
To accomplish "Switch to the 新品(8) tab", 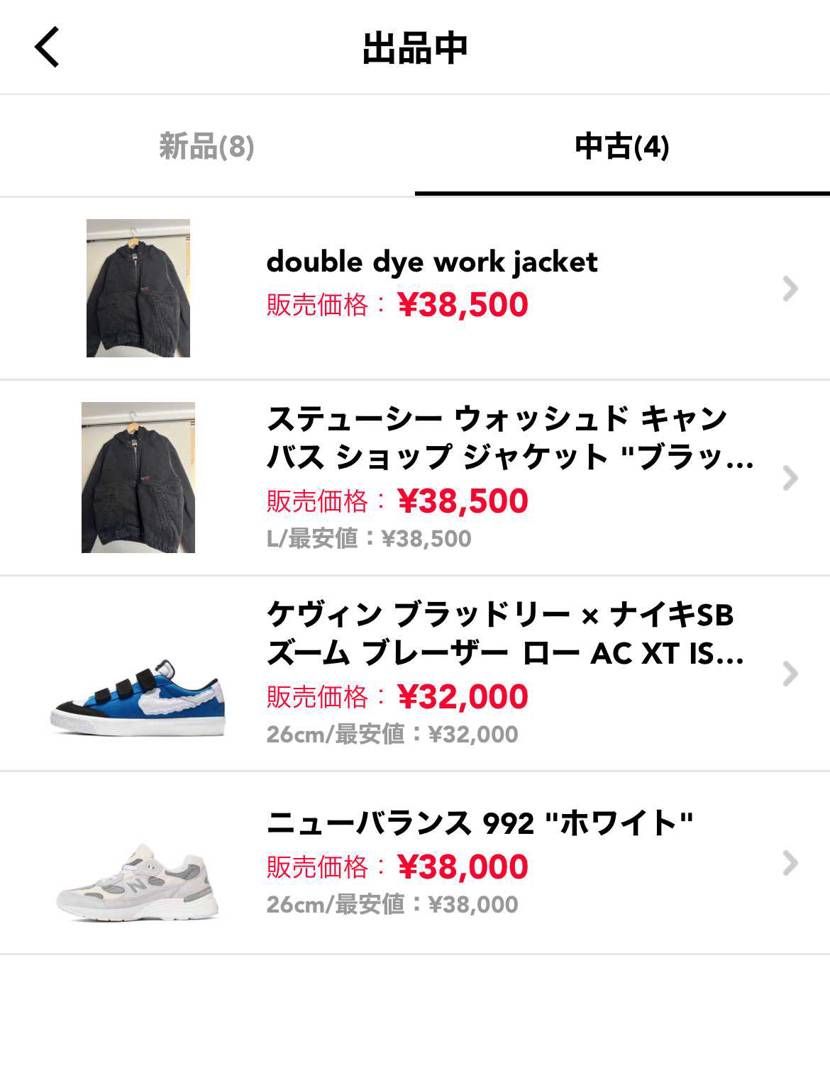I will [x=205, y=145].
